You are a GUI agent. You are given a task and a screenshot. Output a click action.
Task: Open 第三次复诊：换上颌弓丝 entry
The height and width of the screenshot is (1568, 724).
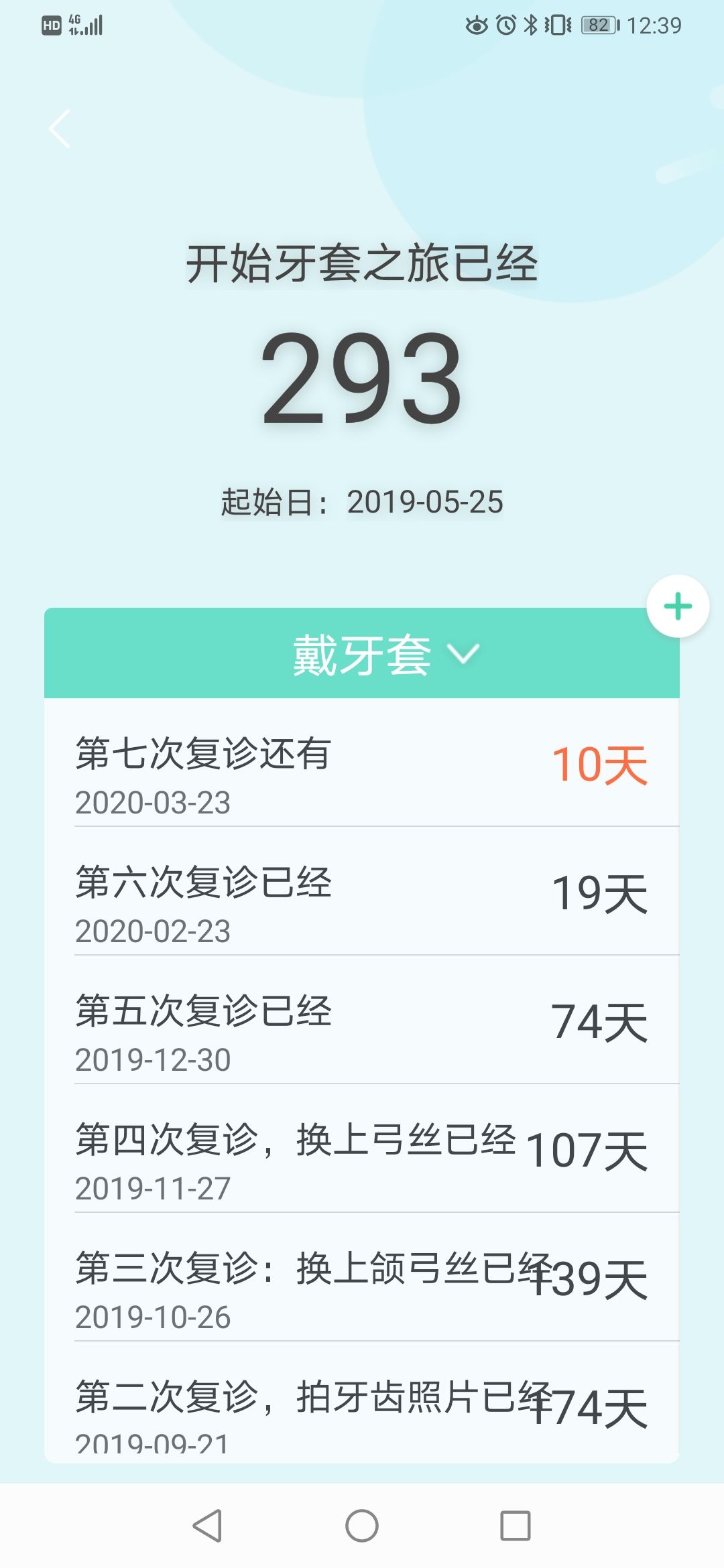click(362, 1277)
